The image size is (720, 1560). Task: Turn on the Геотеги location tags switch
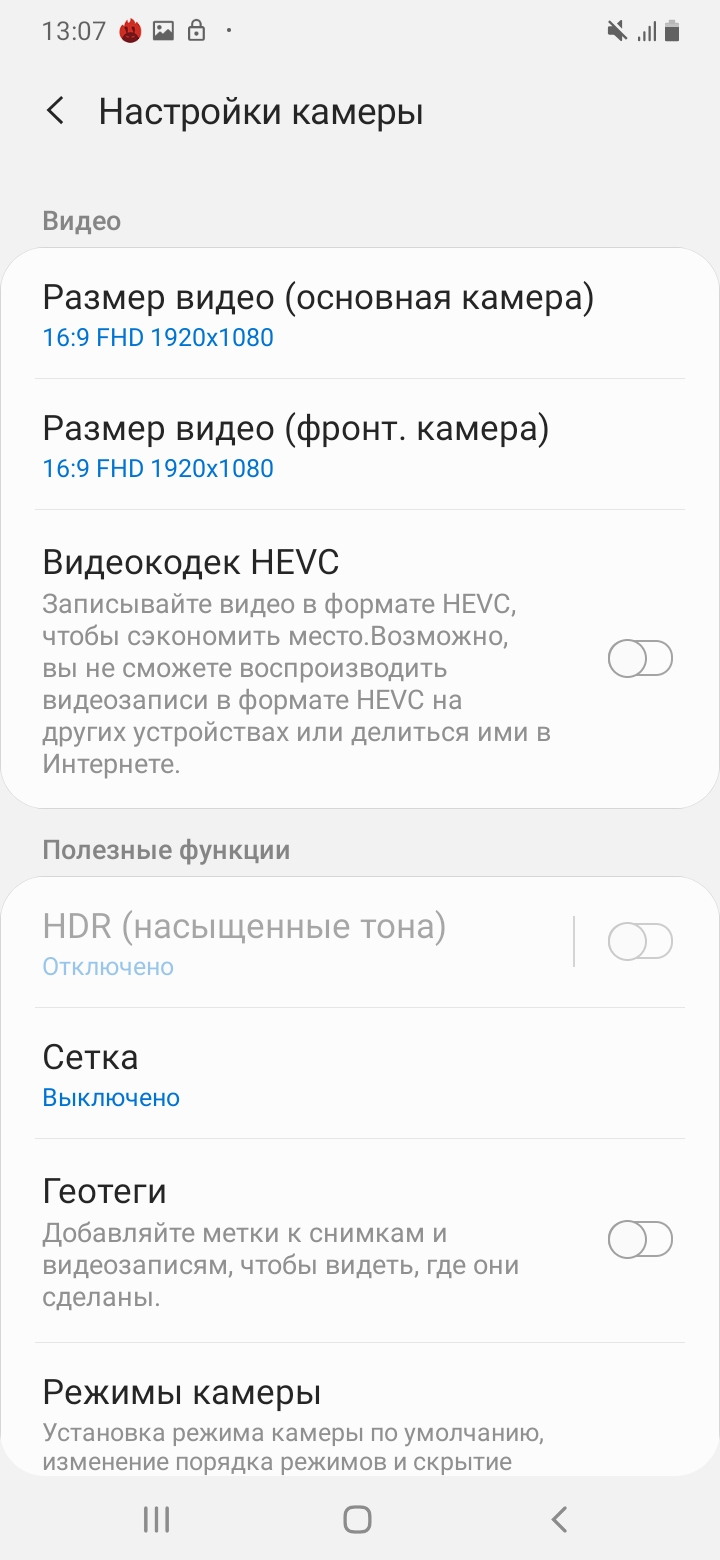click(x=640, y=1240)
